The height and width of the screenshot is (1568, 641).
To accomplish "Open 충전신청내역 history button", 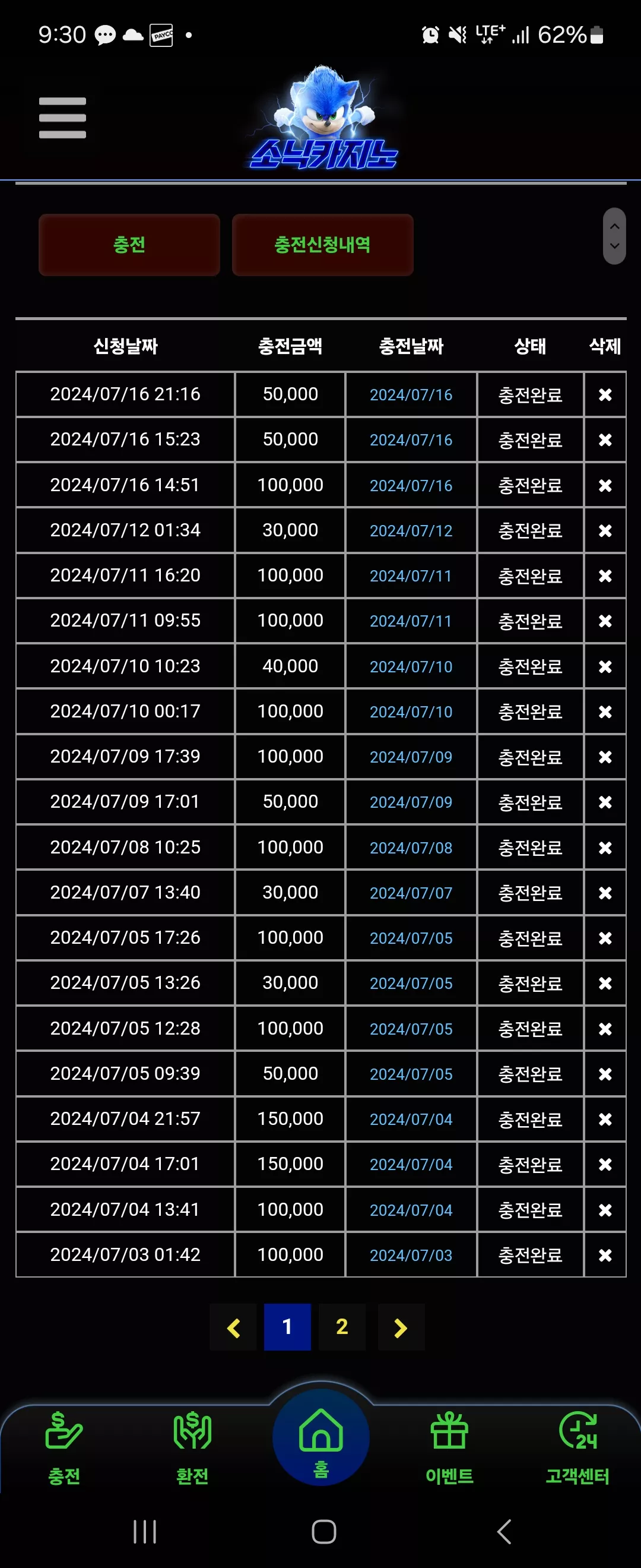I will tap(322, 245).
